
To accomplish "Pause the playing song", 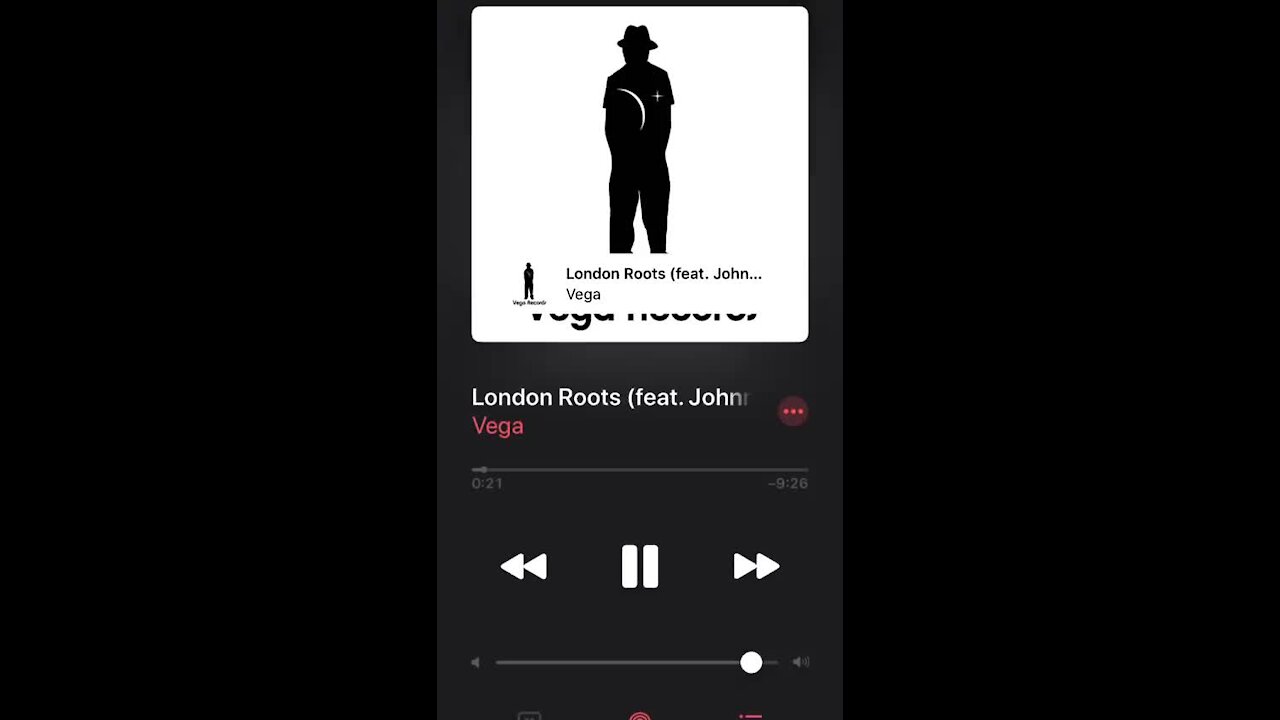I will click(640, 566).
